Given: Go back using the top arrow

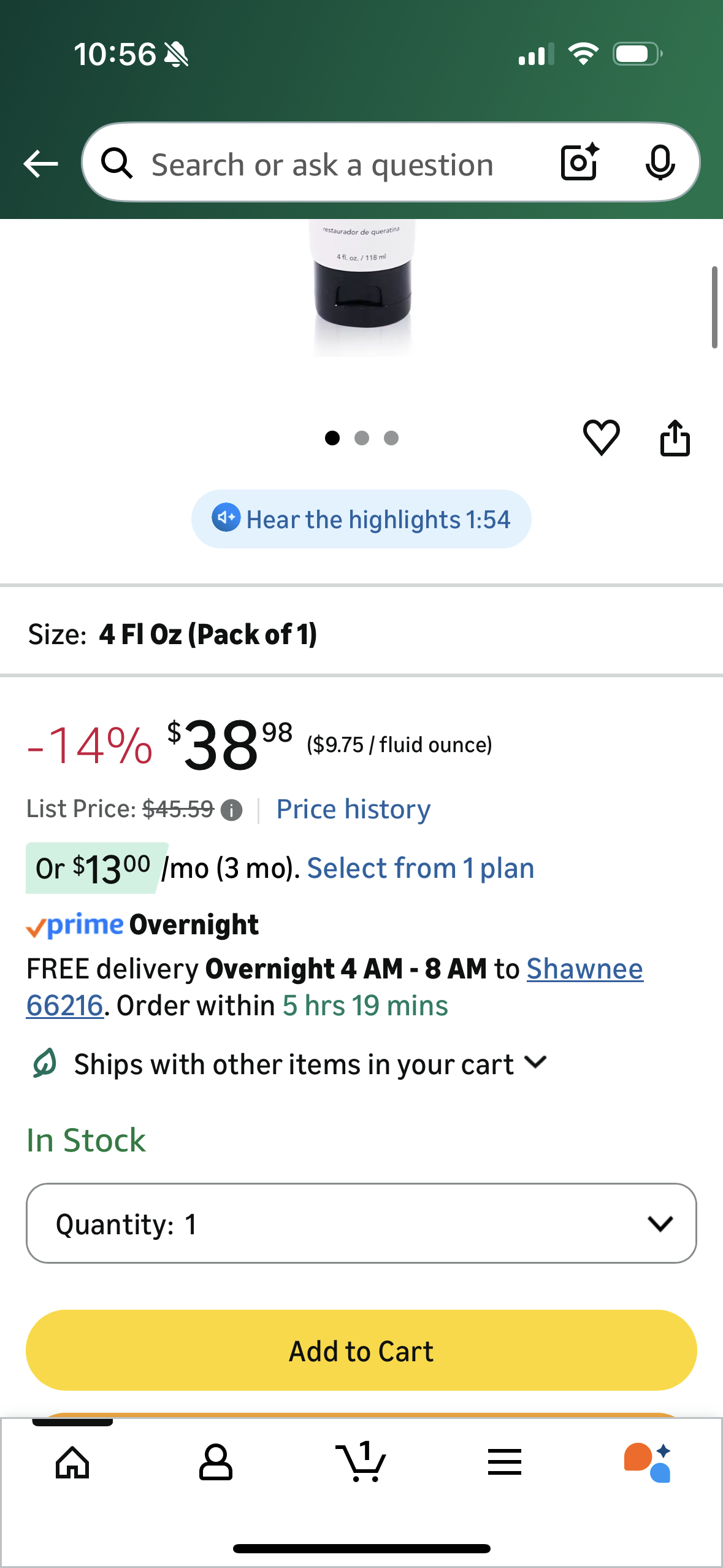Looking at the screenshot, I should coord(40,164).
